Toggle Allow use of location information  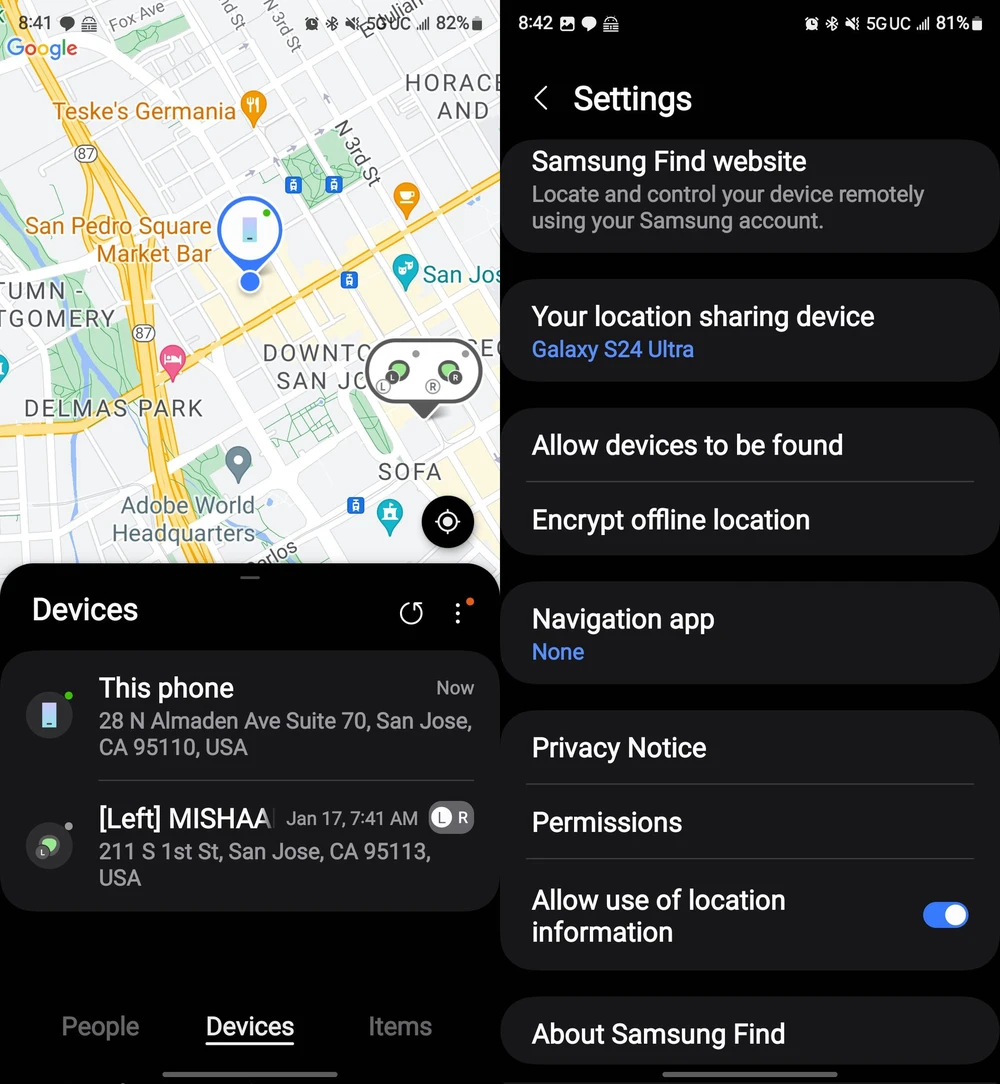[x=944, y=915]
